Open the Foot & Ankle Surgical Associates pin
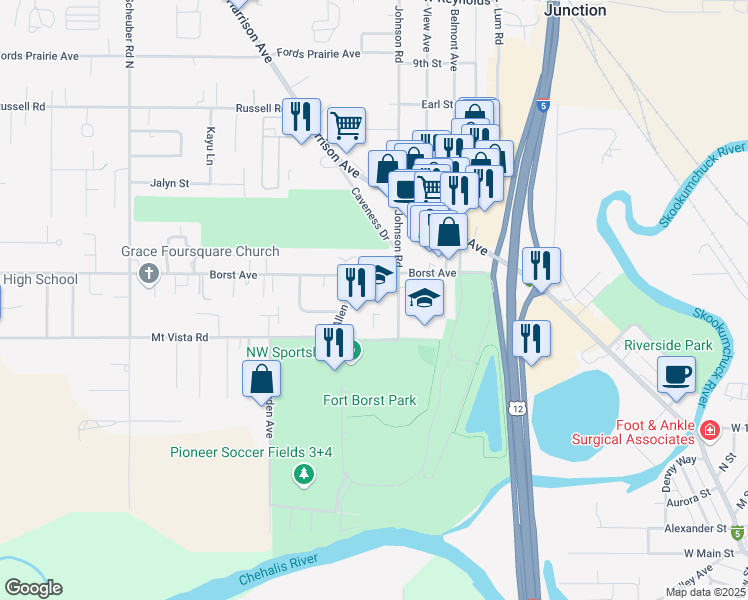 709,430
